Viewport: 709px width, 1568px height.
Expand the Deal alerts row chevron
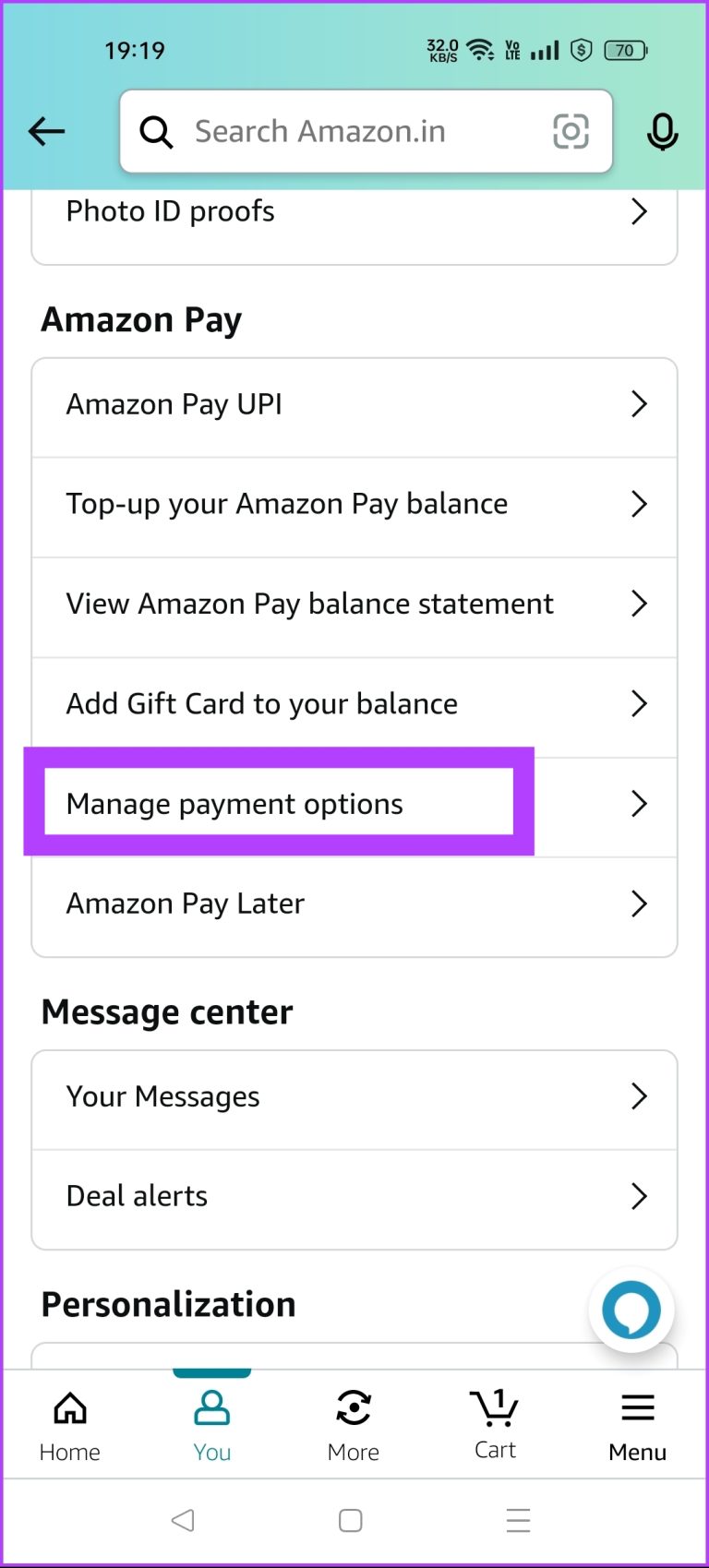(639, 1196)
